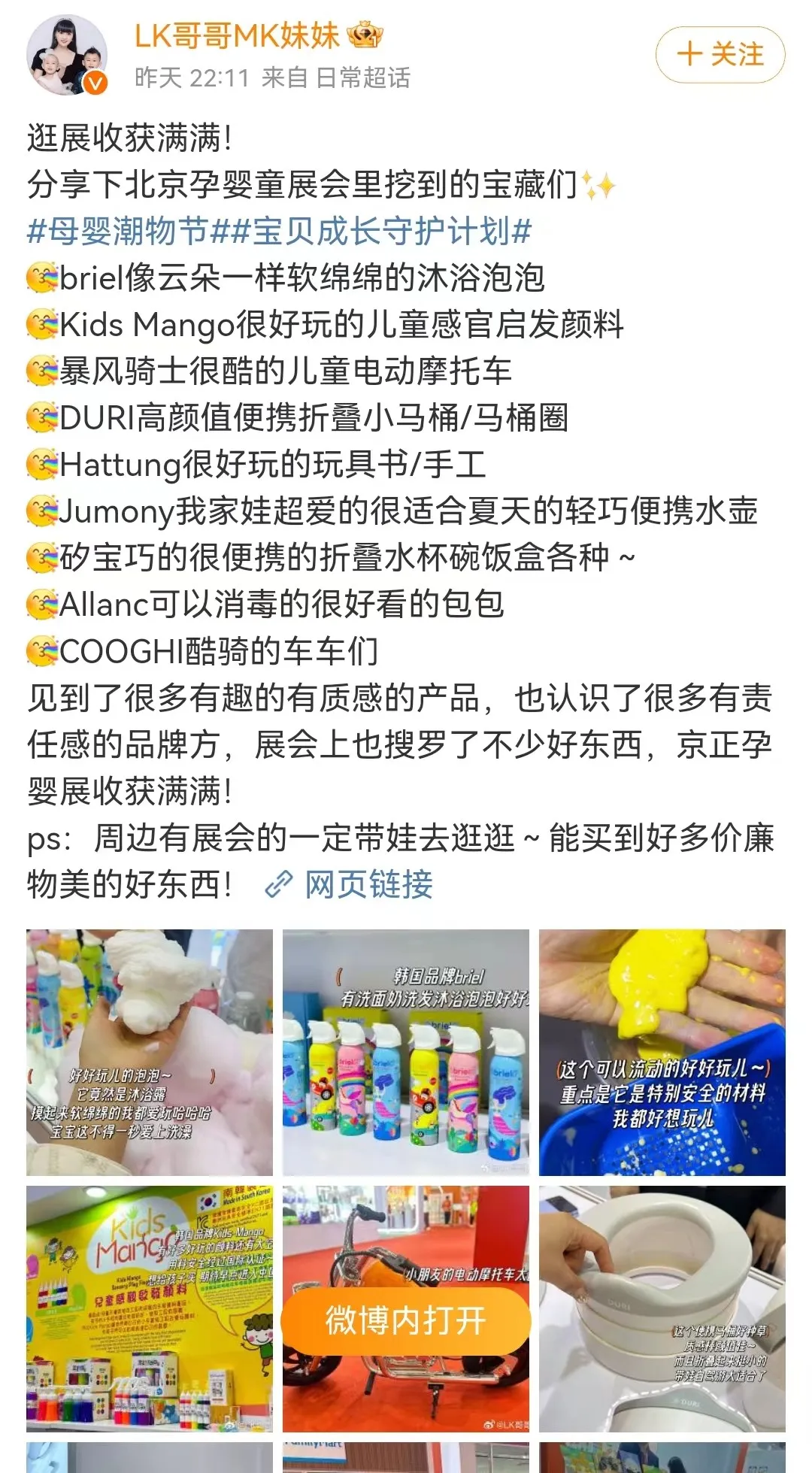Viewport: 812px width, 1473px height.
Task: Open LK哥哥MK妹妹's profile avatar
Action: tap(66, 56)
